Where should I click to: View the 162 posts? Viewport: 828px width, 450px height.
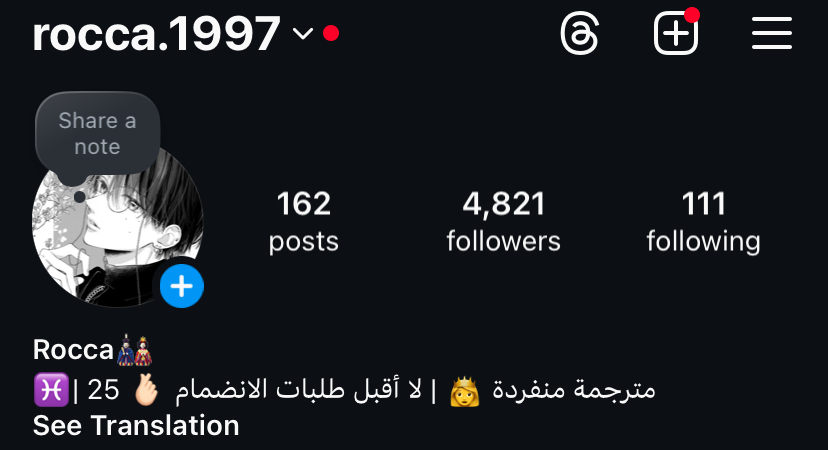click(x=303, y=221)
